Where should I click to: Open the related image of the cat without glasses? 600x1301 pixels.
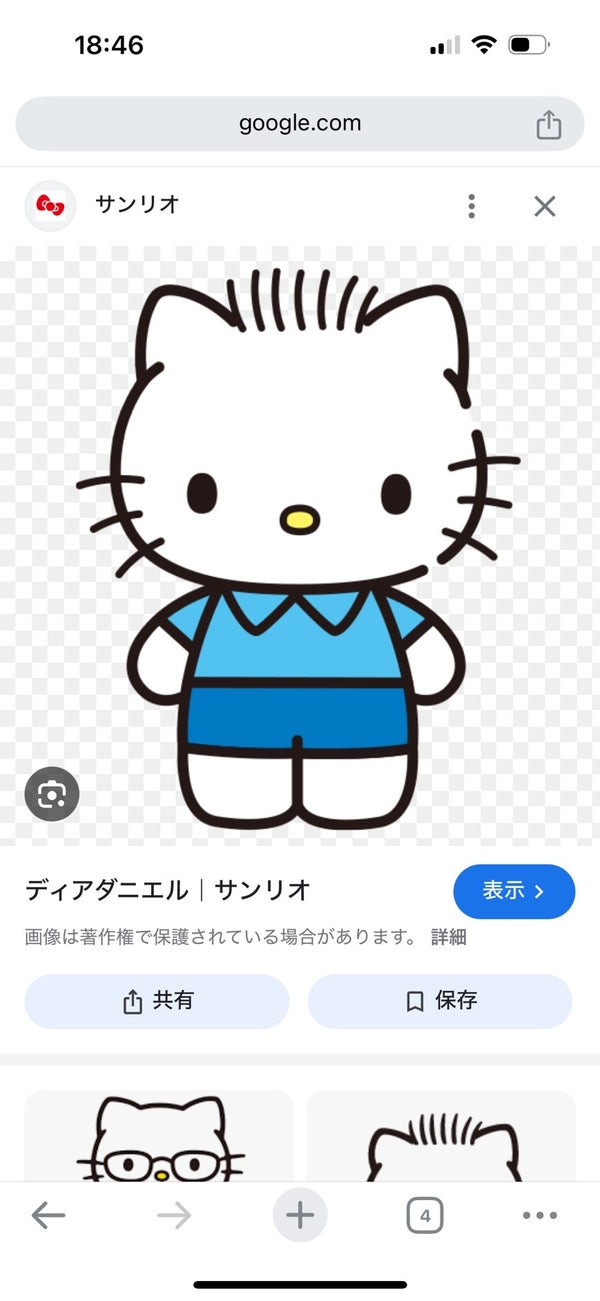[x=441, y=1138]
